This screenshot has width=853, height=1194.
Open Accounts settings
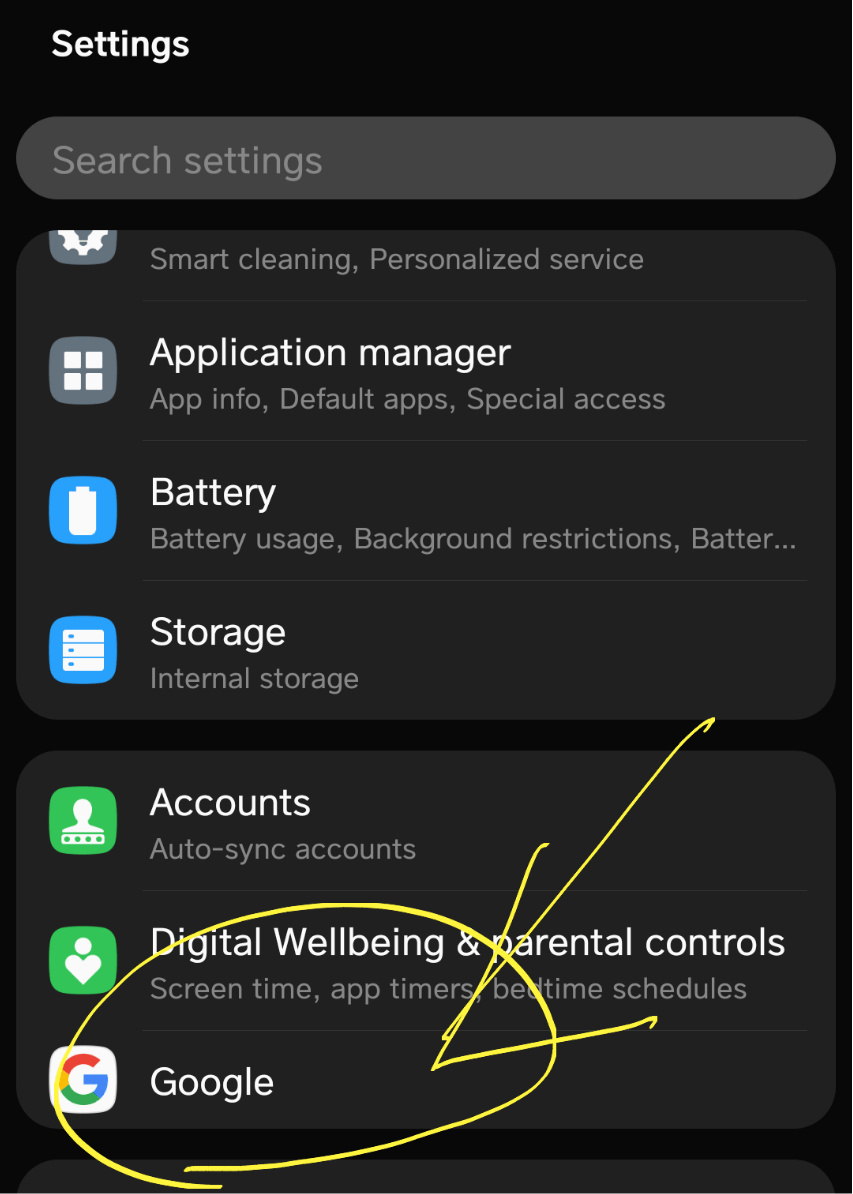point(425,822)
